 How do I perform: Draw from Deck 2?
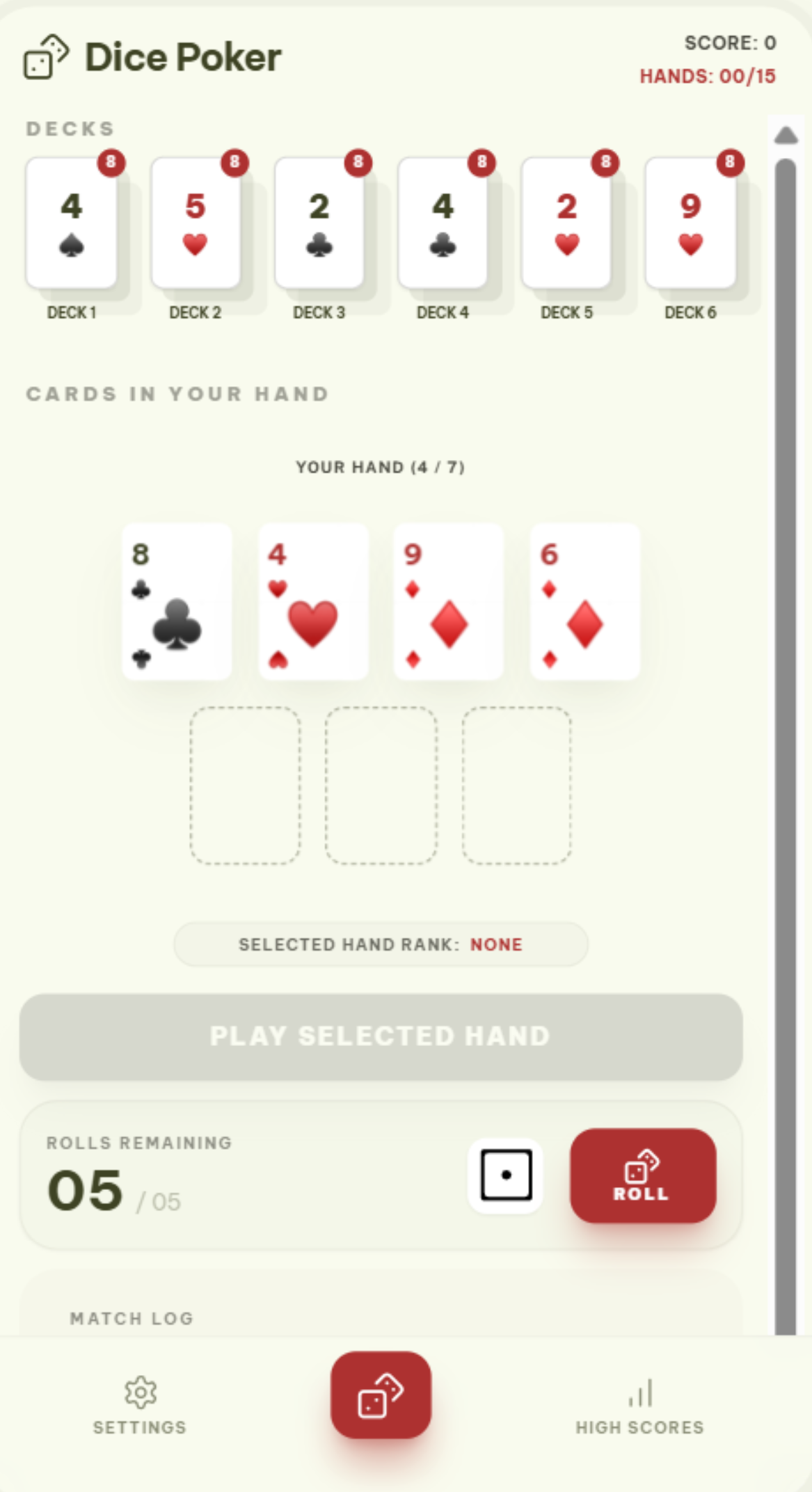(x=196, y=223)
